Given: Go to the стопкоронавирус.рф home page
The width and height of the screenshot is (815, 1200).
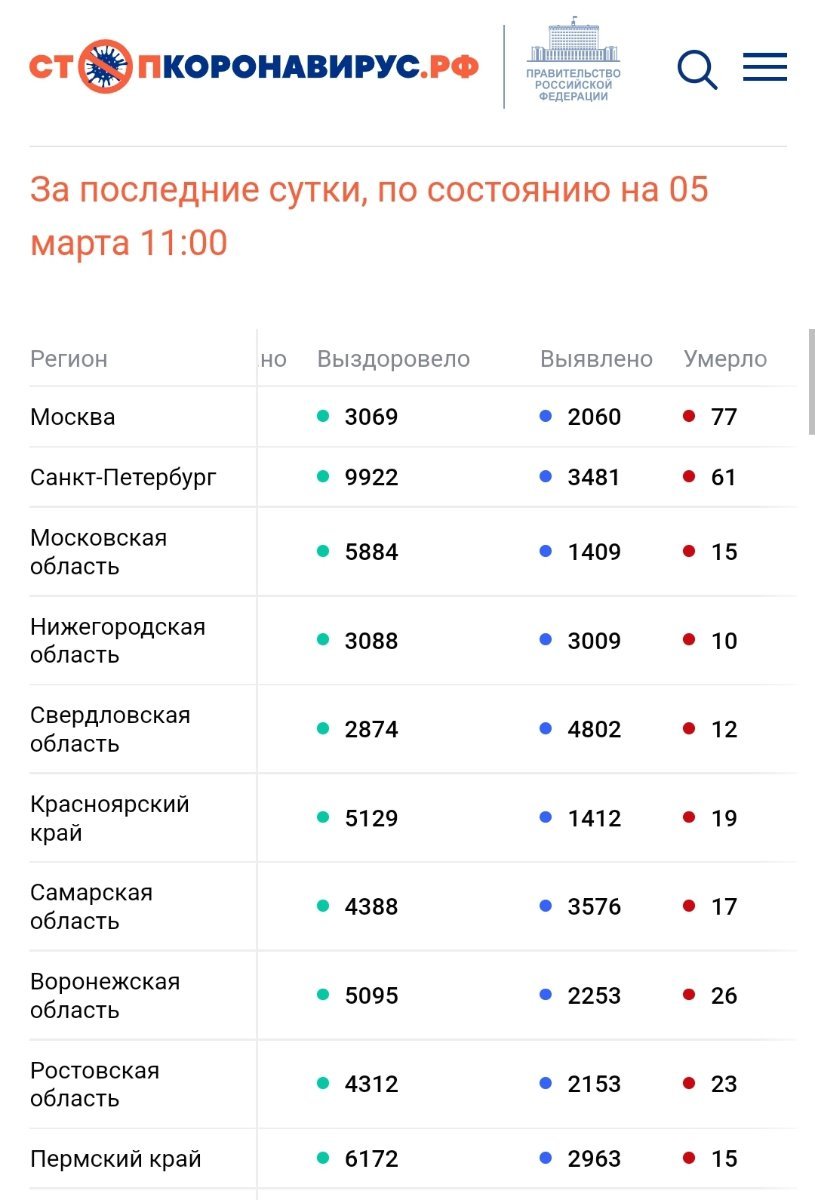Looking at the screenshot, I should pyautogui.click(x=253, y=67).
